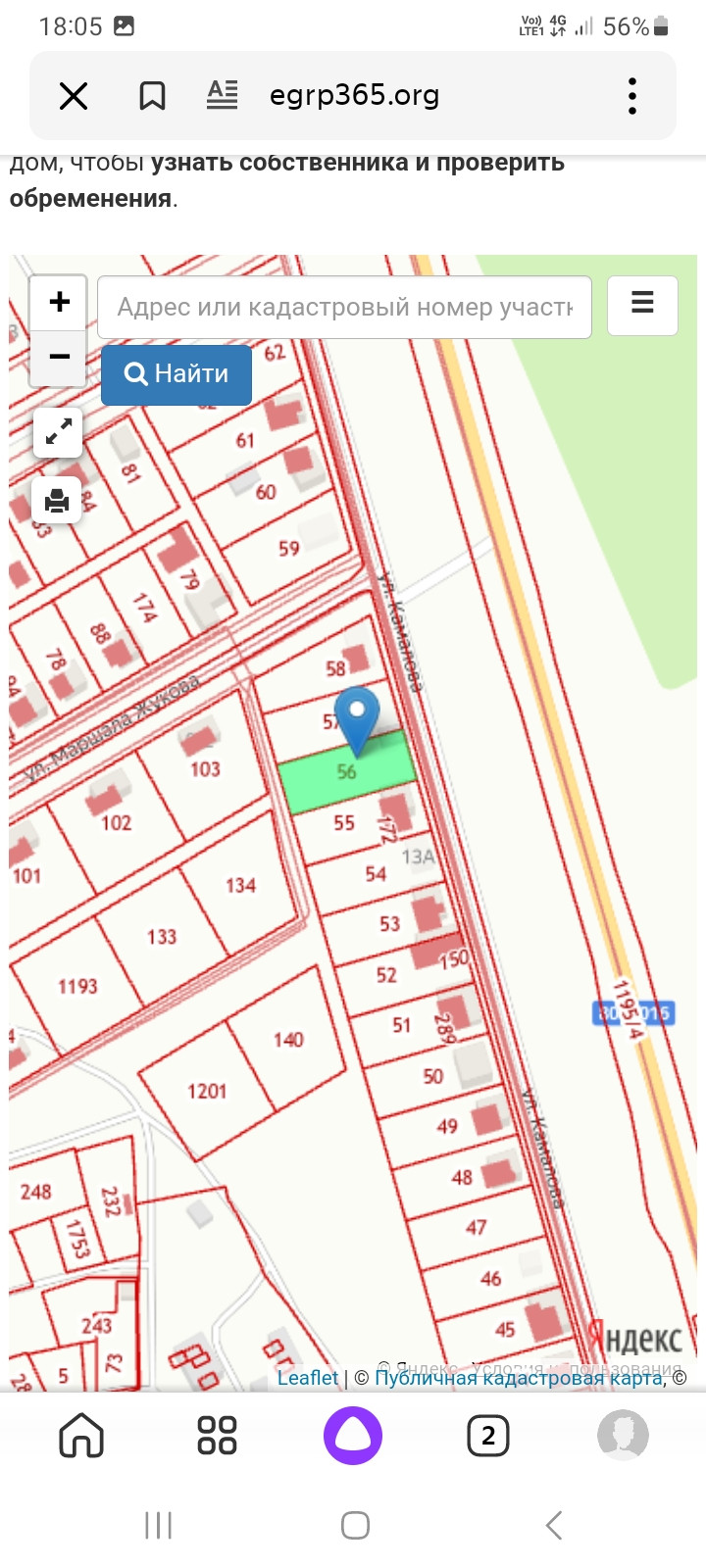Close the egrp365.org browser page
Image resolution: width=706 pixels, height=1568 pixels.
(74, 96)
